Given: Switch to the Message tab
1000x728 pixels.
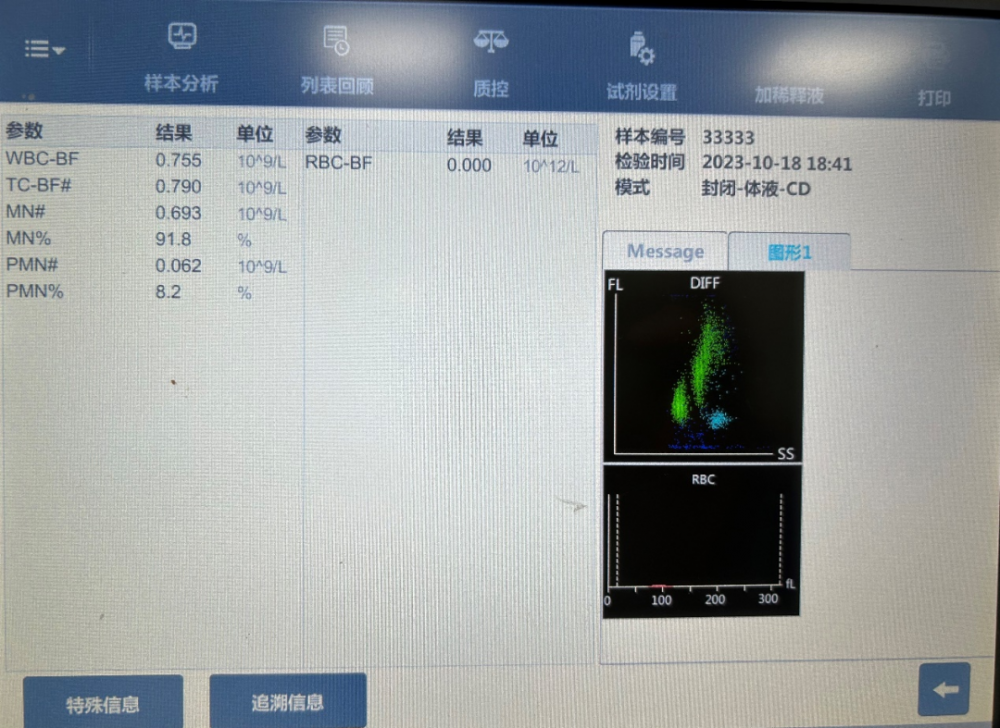Looking at the screenshot, I should click(x=665, y=252).
